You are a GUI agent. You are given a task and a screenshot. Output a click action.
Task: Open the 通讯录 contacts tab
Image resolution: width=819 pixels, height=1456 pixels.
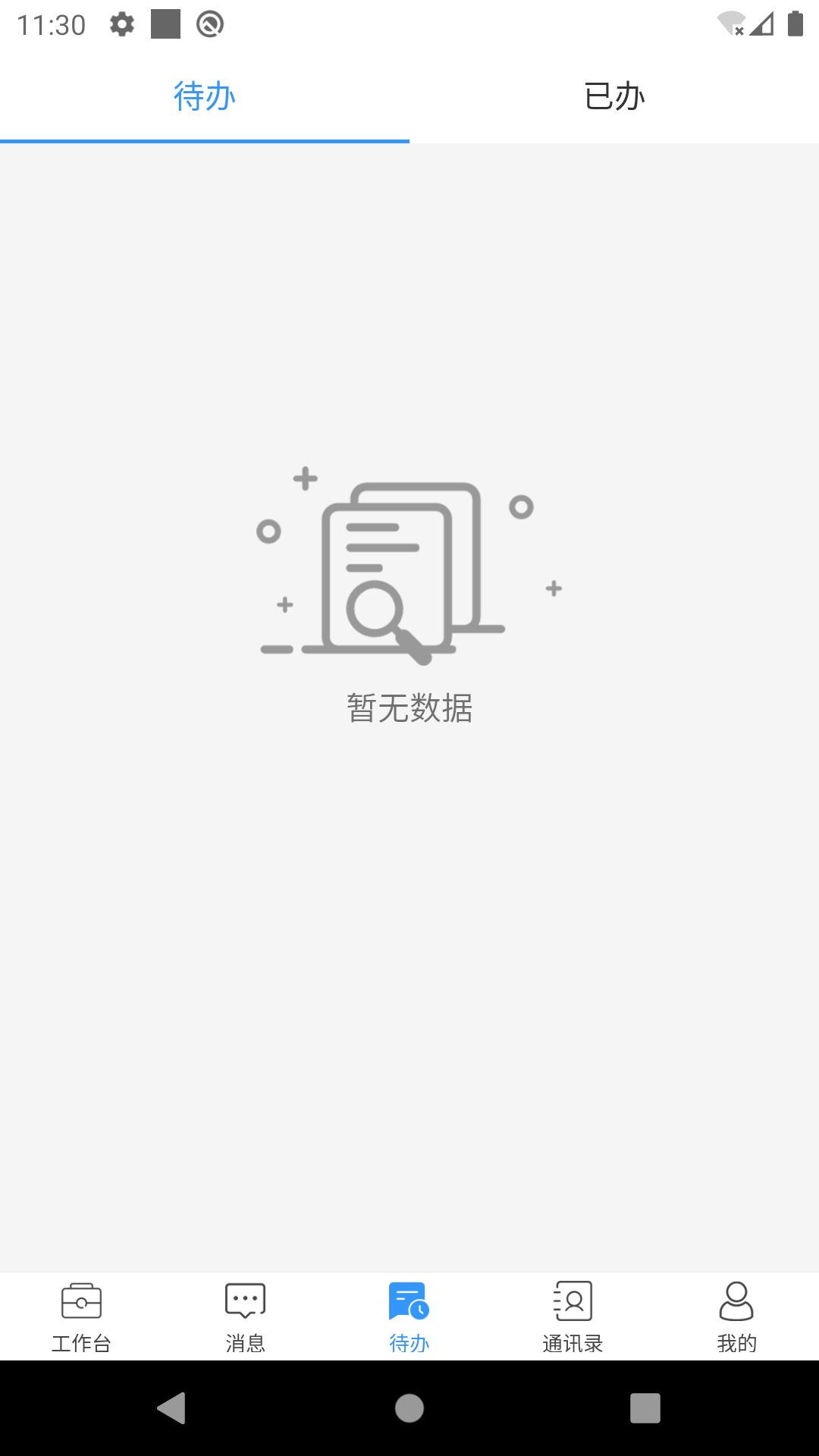573,1317
